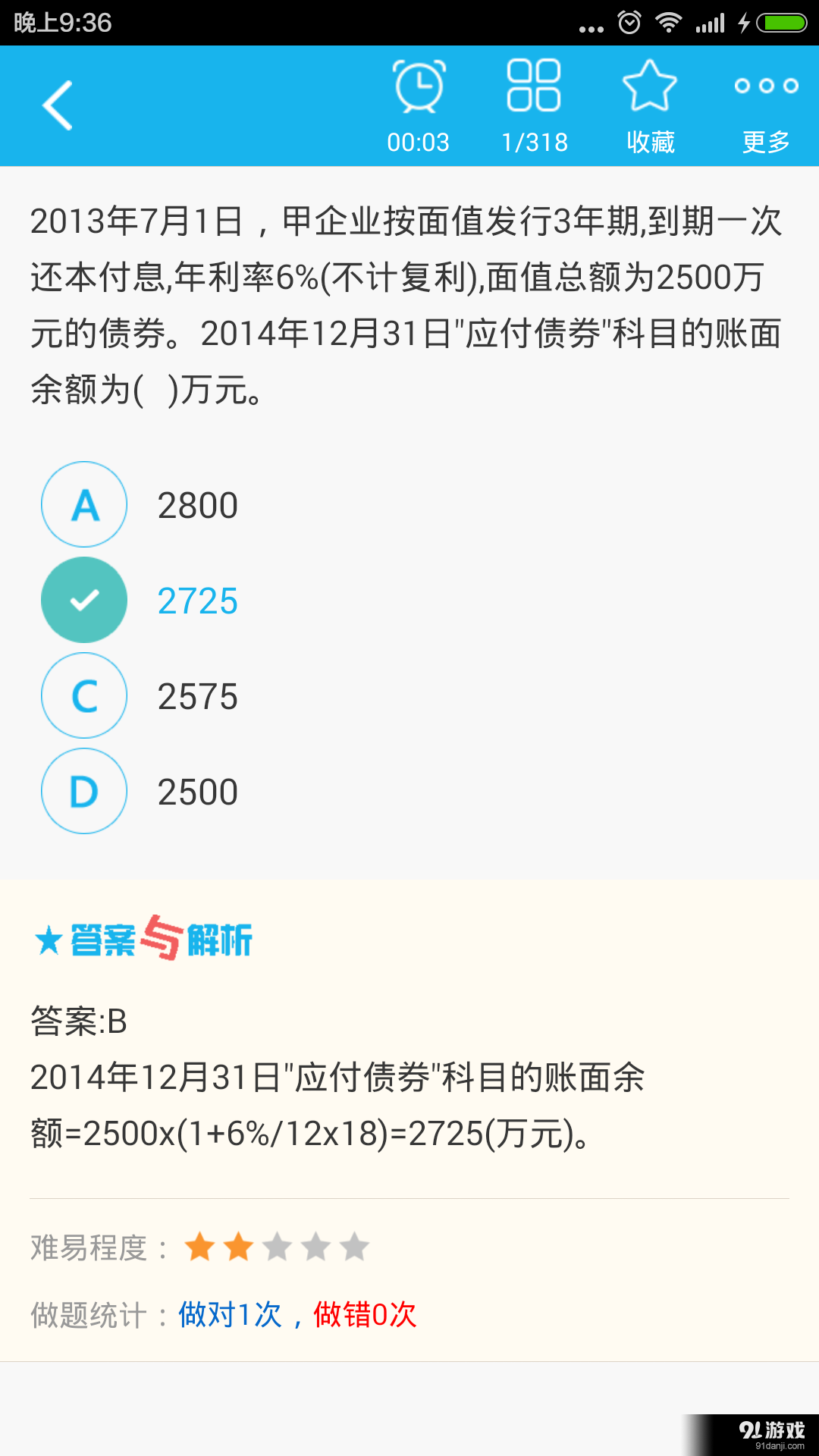Image resolution: width=819 pixels, height=1456 pixels.
Task: Tap the Wi-Fi icon in the status bar
Action: point(670,22)
